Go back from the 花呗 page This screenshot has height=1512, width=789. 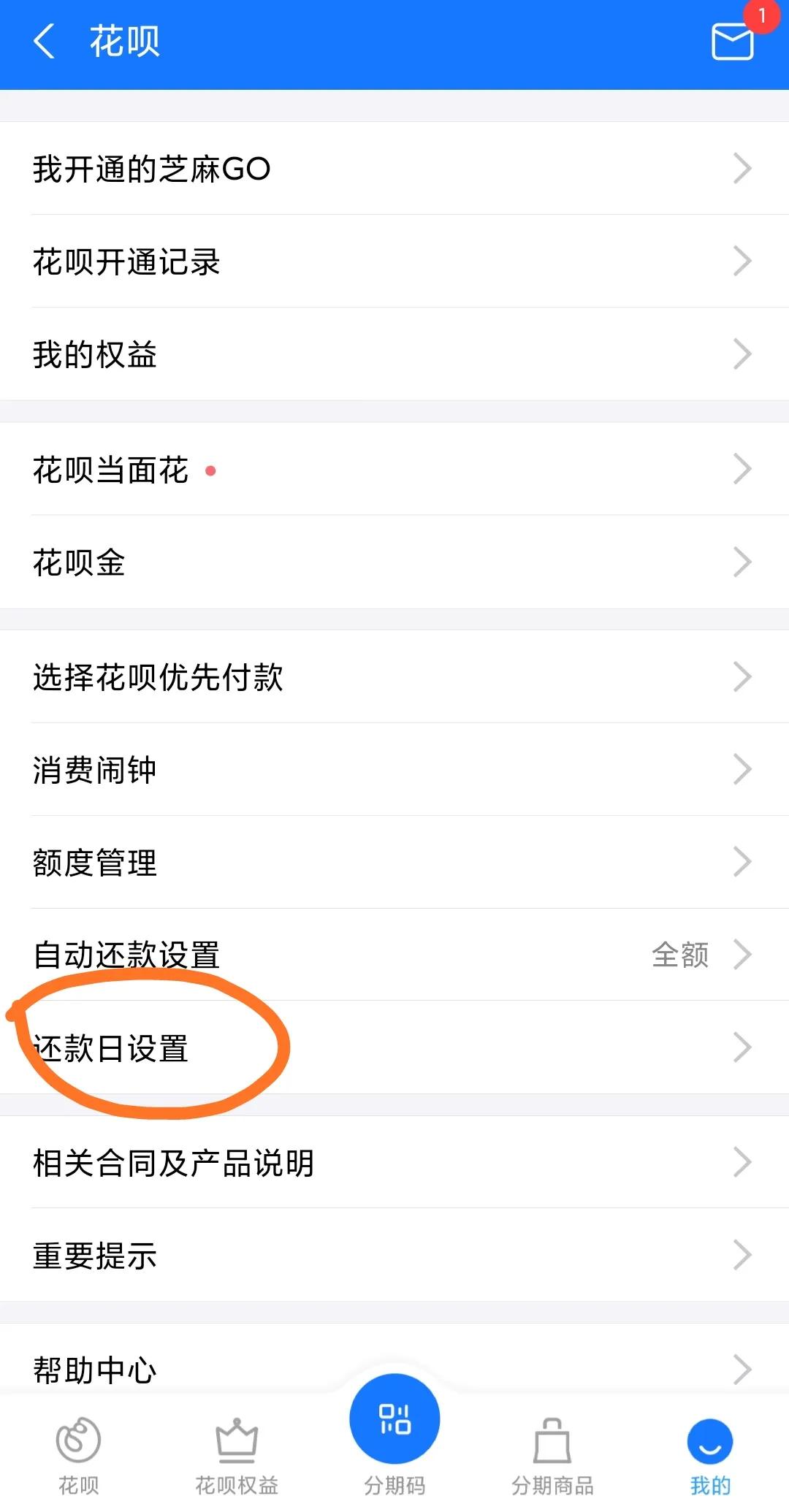click(x=45, y=41)
